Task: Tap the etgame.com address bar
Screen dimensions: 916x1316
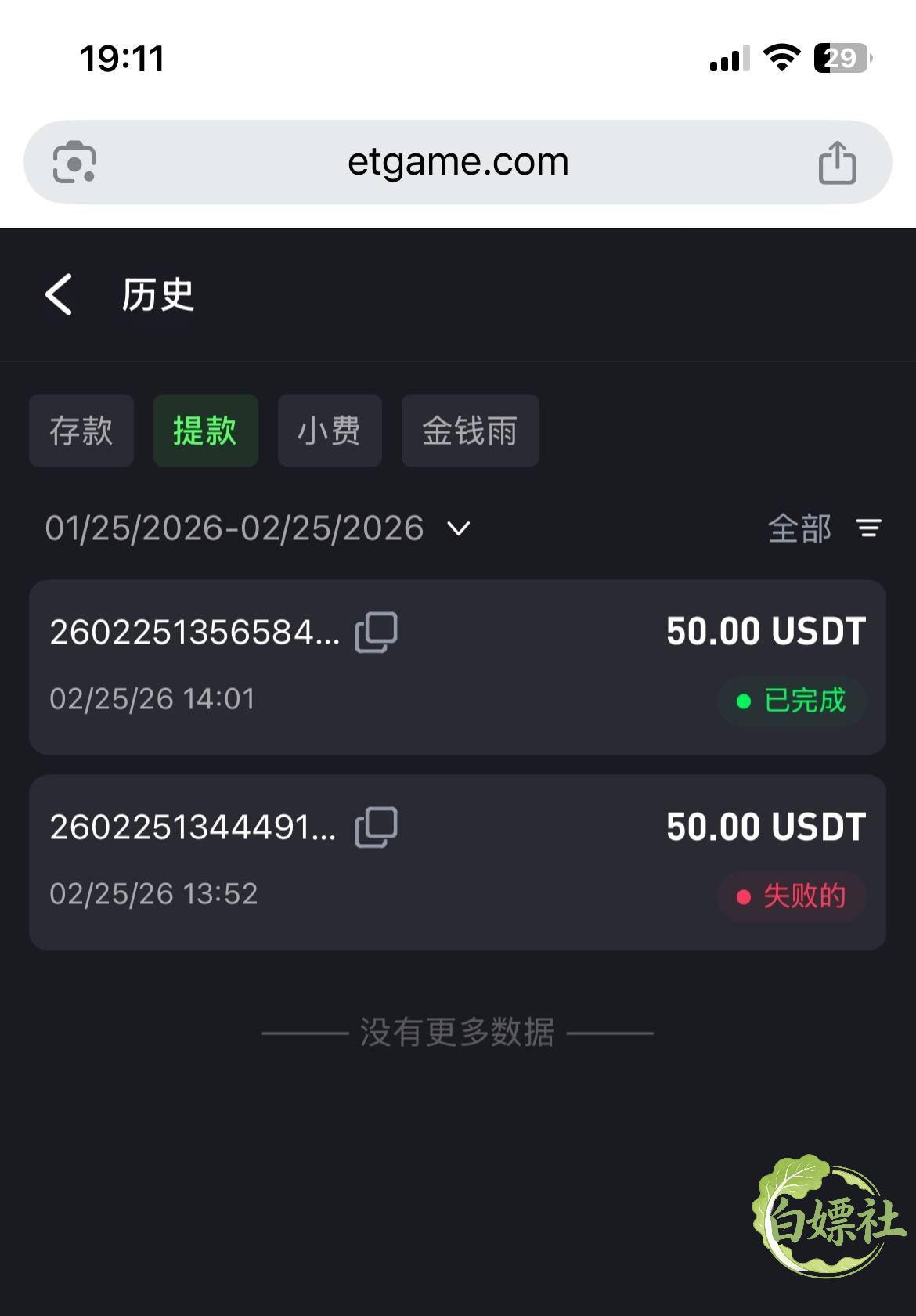Action: tap(458, 162)
